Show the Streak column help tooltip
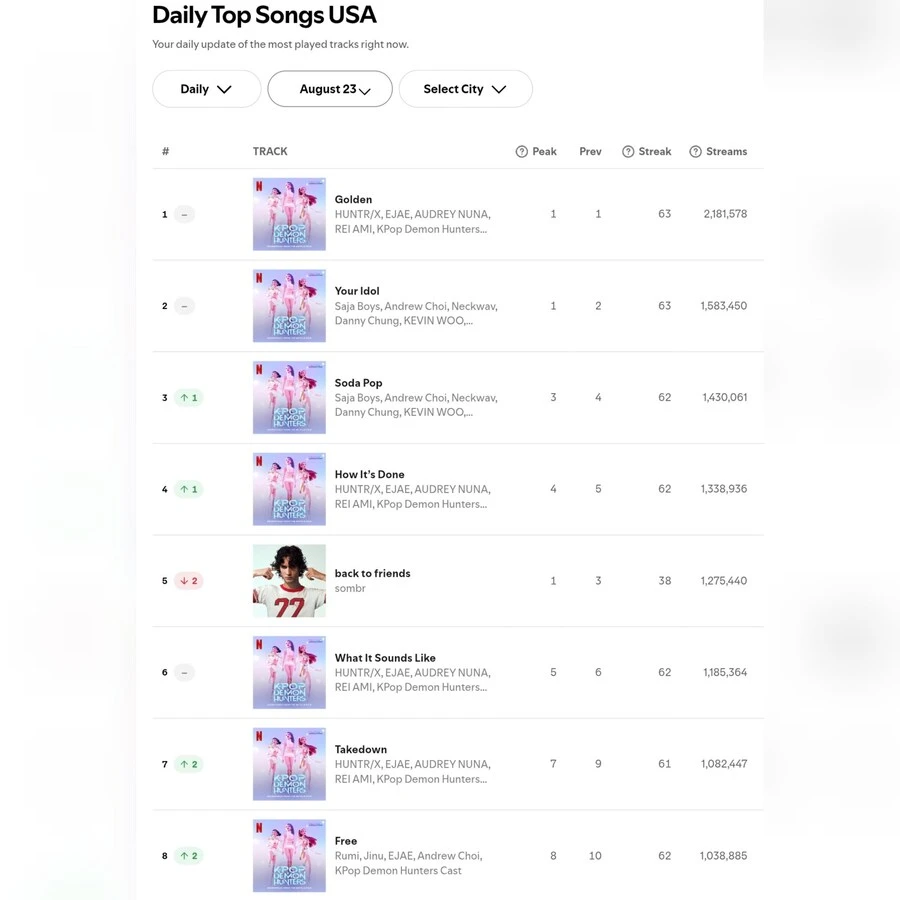The image size is (900, 900). 628,152
